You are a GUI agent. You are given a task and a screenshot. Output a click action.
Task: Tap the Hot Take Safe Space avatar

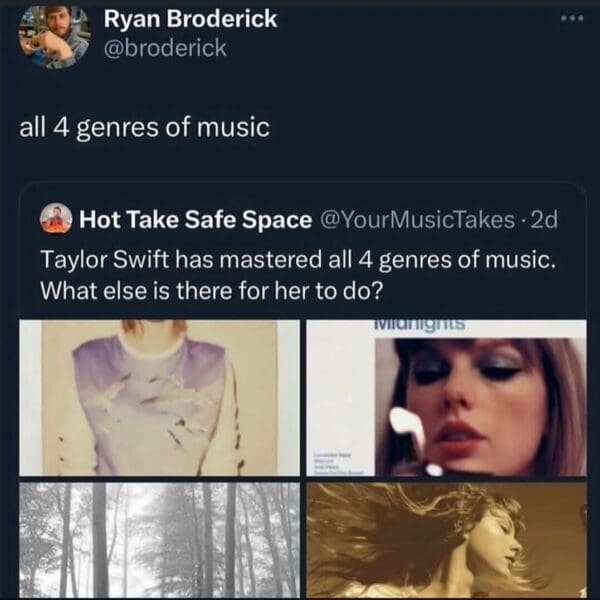(x=56, y=218)
